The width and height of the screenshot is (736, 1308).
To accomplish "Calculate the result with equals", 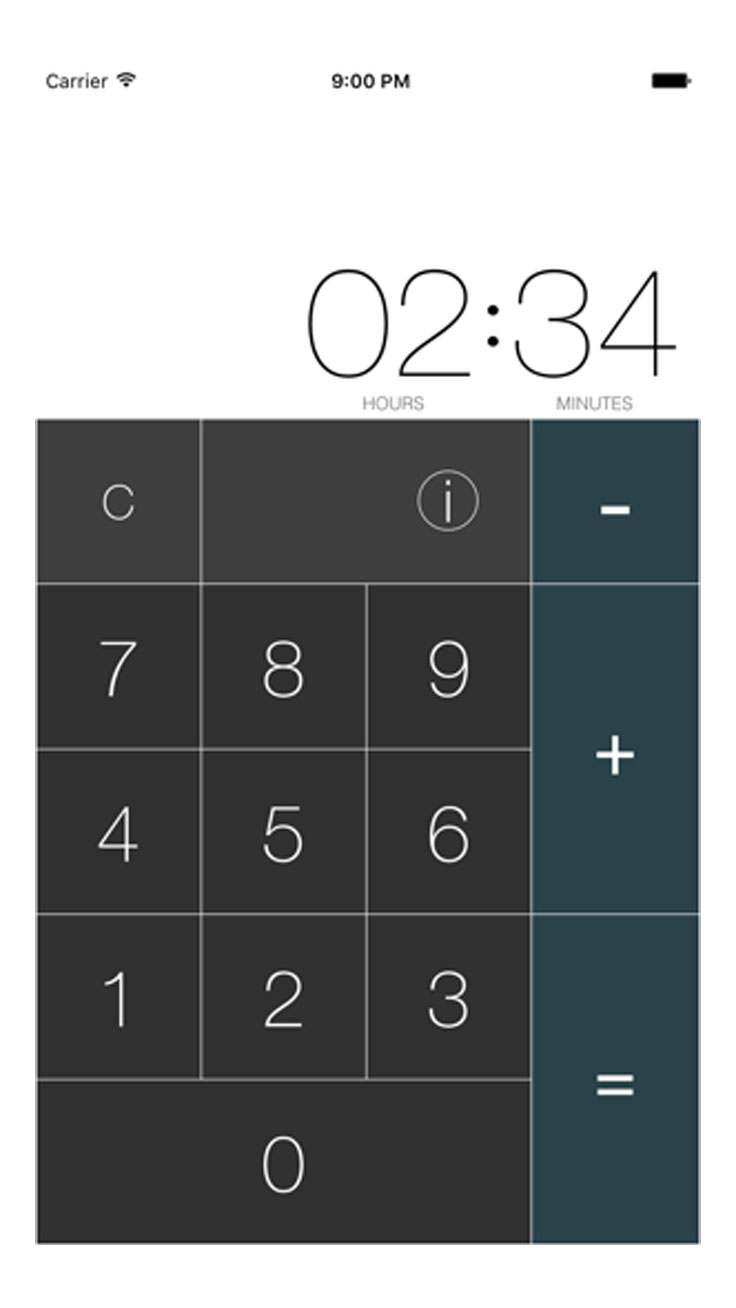I will 615,1079.
